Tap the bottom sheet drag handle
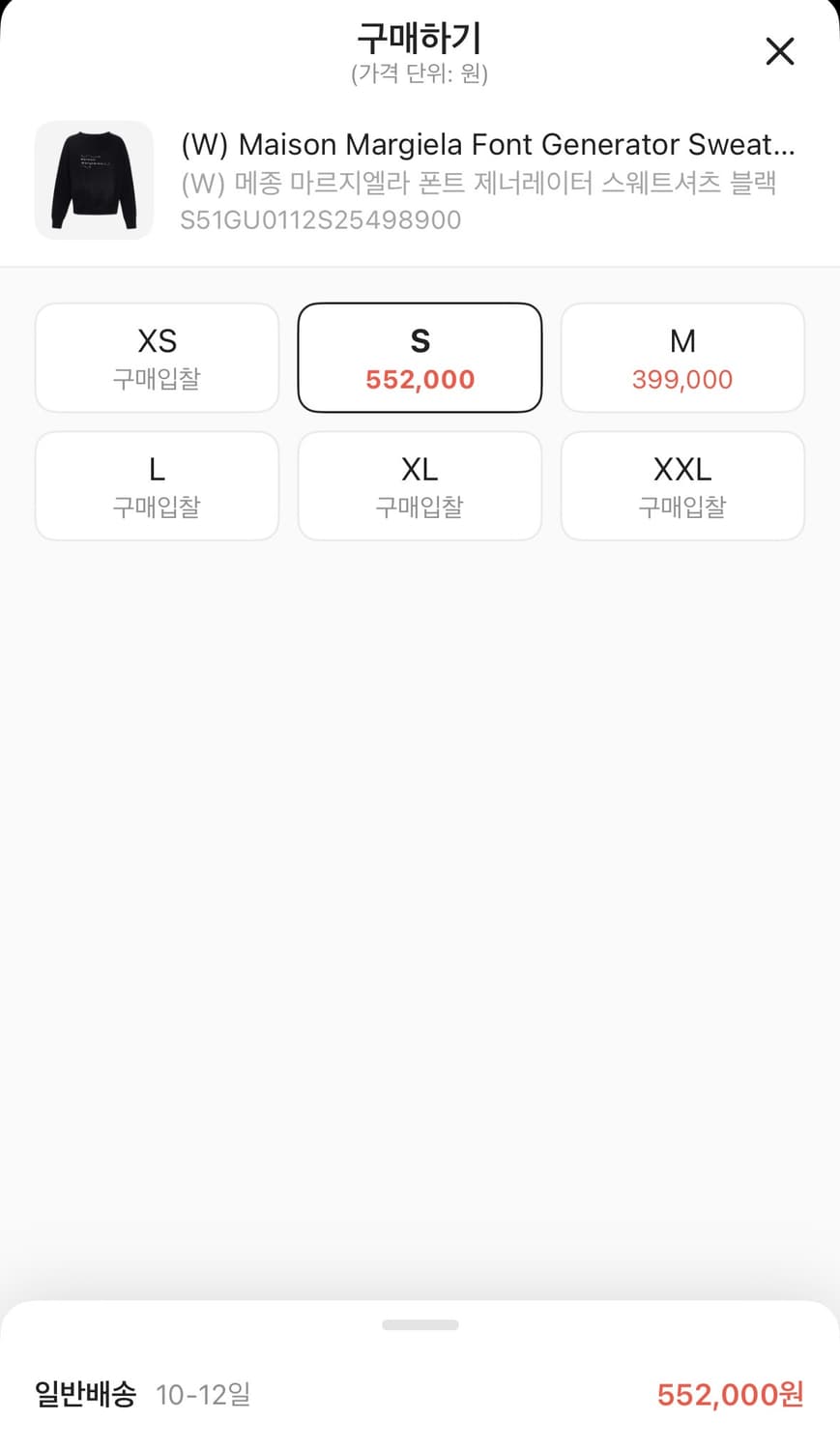 click(x=420, y=1324)
